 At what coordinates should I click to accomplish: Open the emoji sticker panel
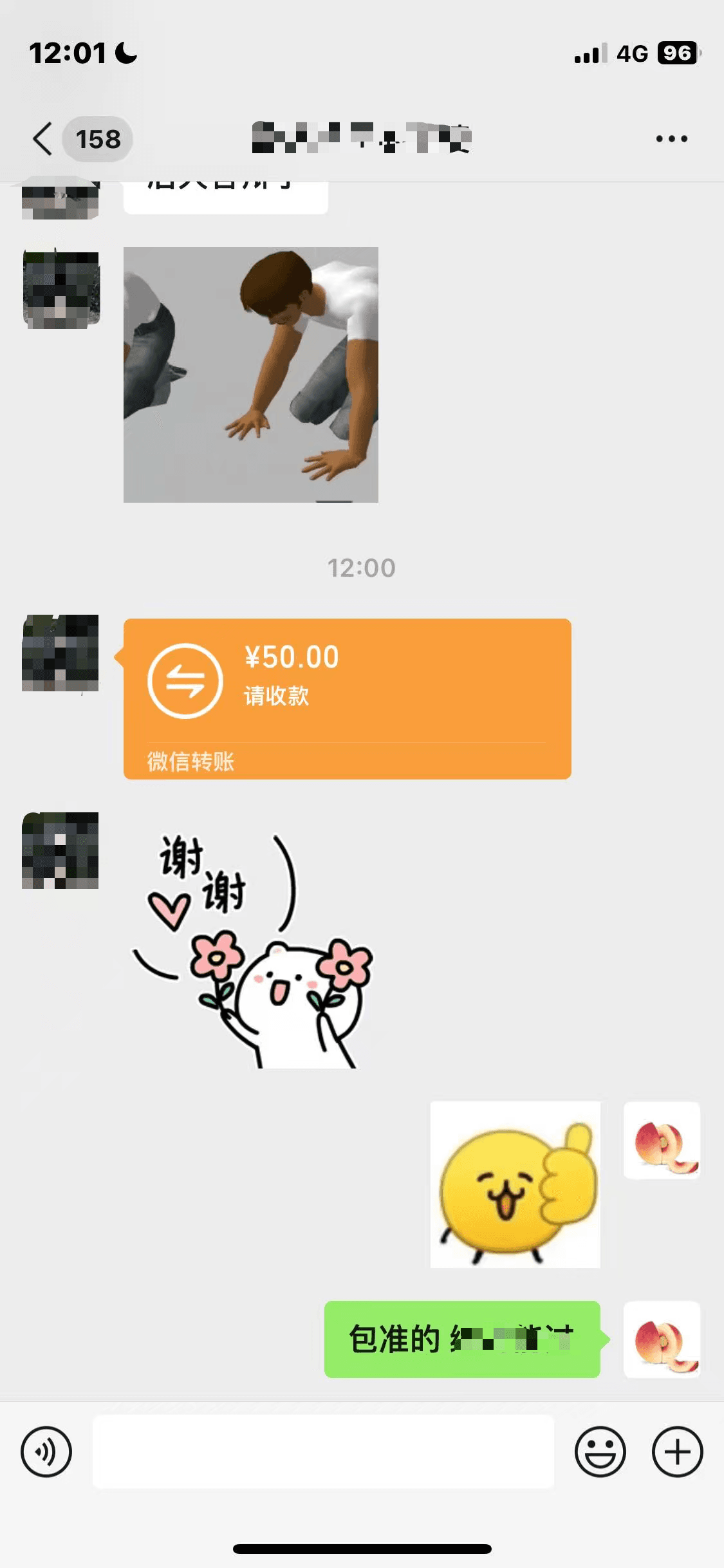point(600,1451)
